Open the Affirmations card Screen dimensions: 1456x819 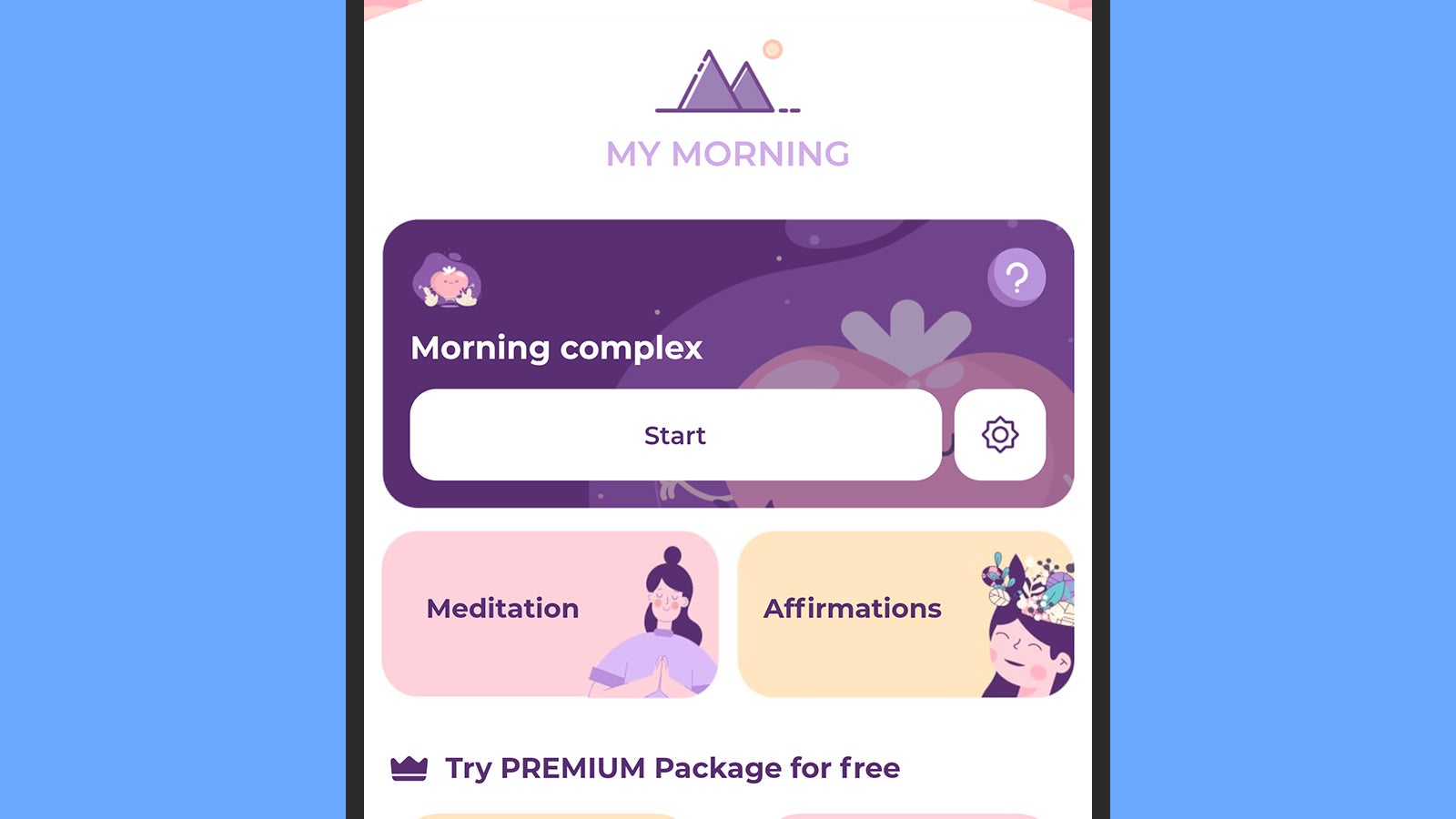905,614
